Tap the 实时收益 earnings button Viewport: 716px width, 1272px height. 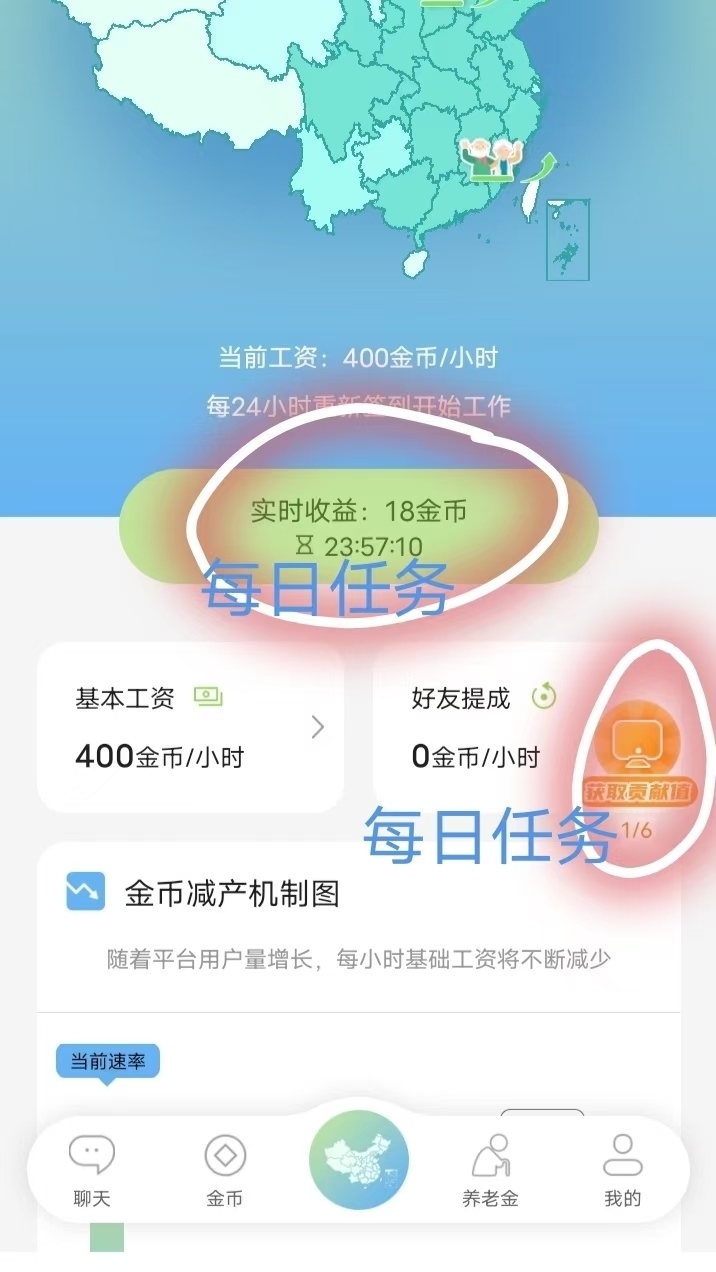click(359, 526)
